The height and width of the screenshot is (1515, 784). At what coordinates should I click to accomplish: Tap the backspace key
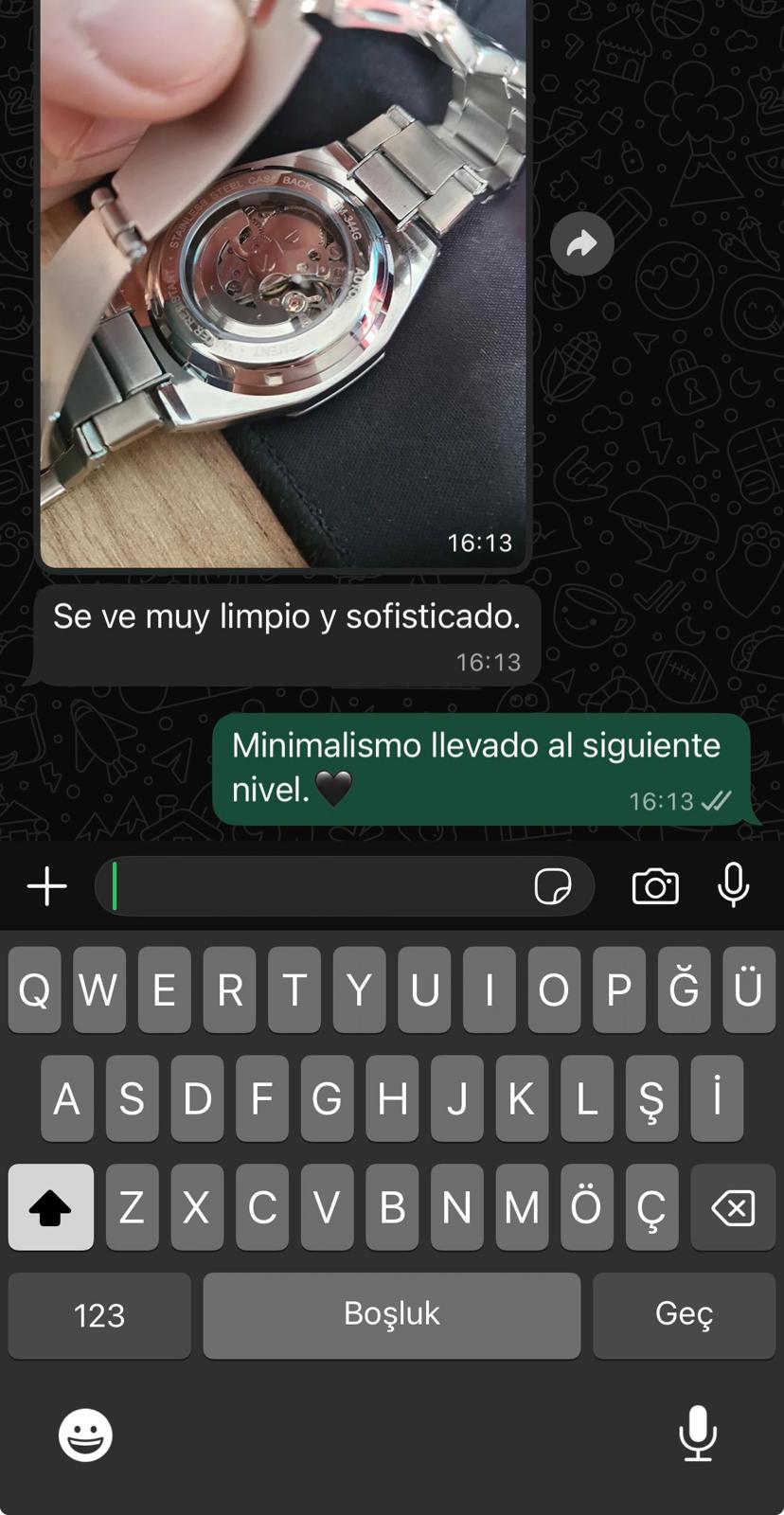[x=733, y=1207]
